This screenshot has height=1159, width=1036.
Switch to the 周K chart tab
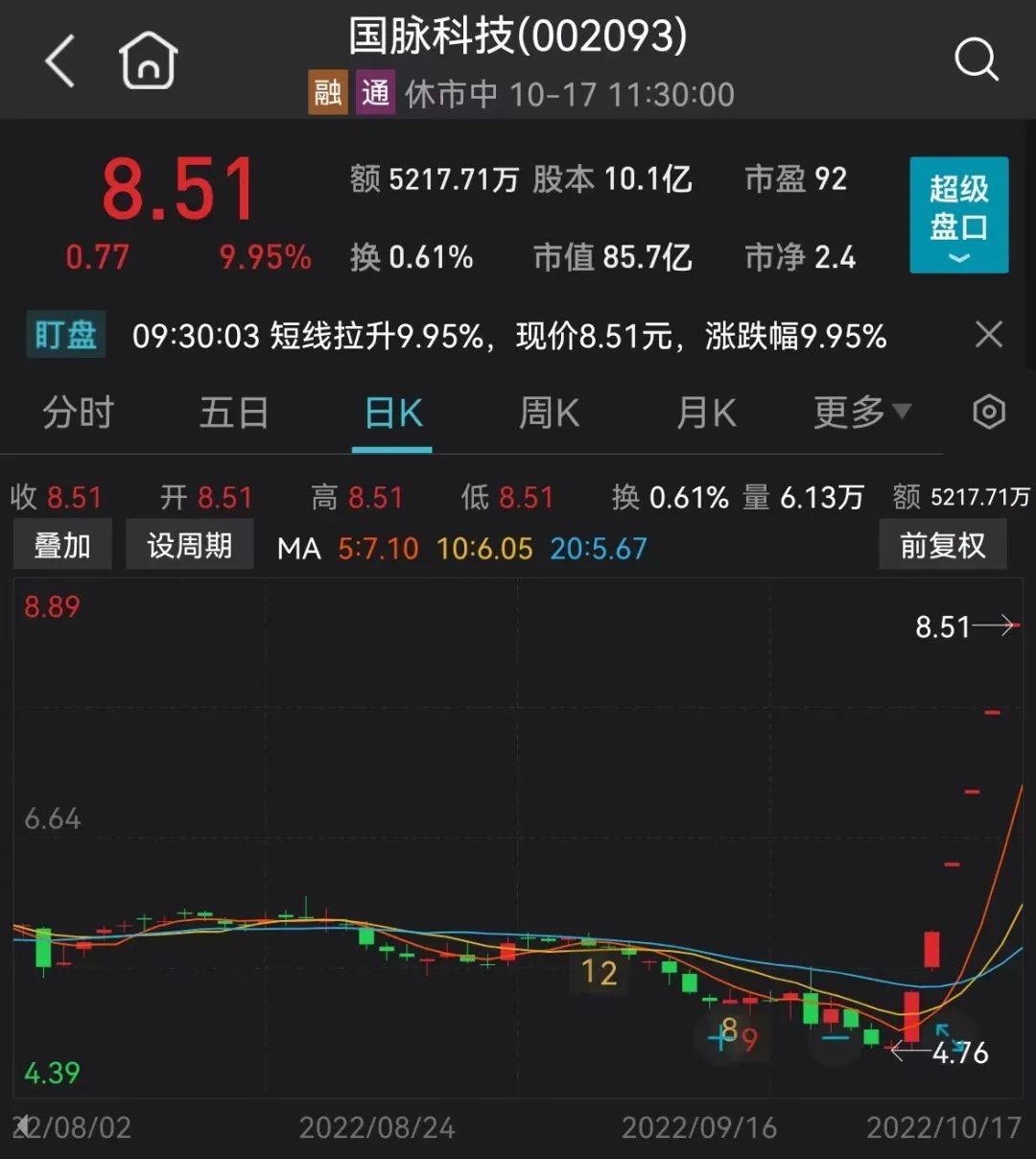[x=549, y=414]
